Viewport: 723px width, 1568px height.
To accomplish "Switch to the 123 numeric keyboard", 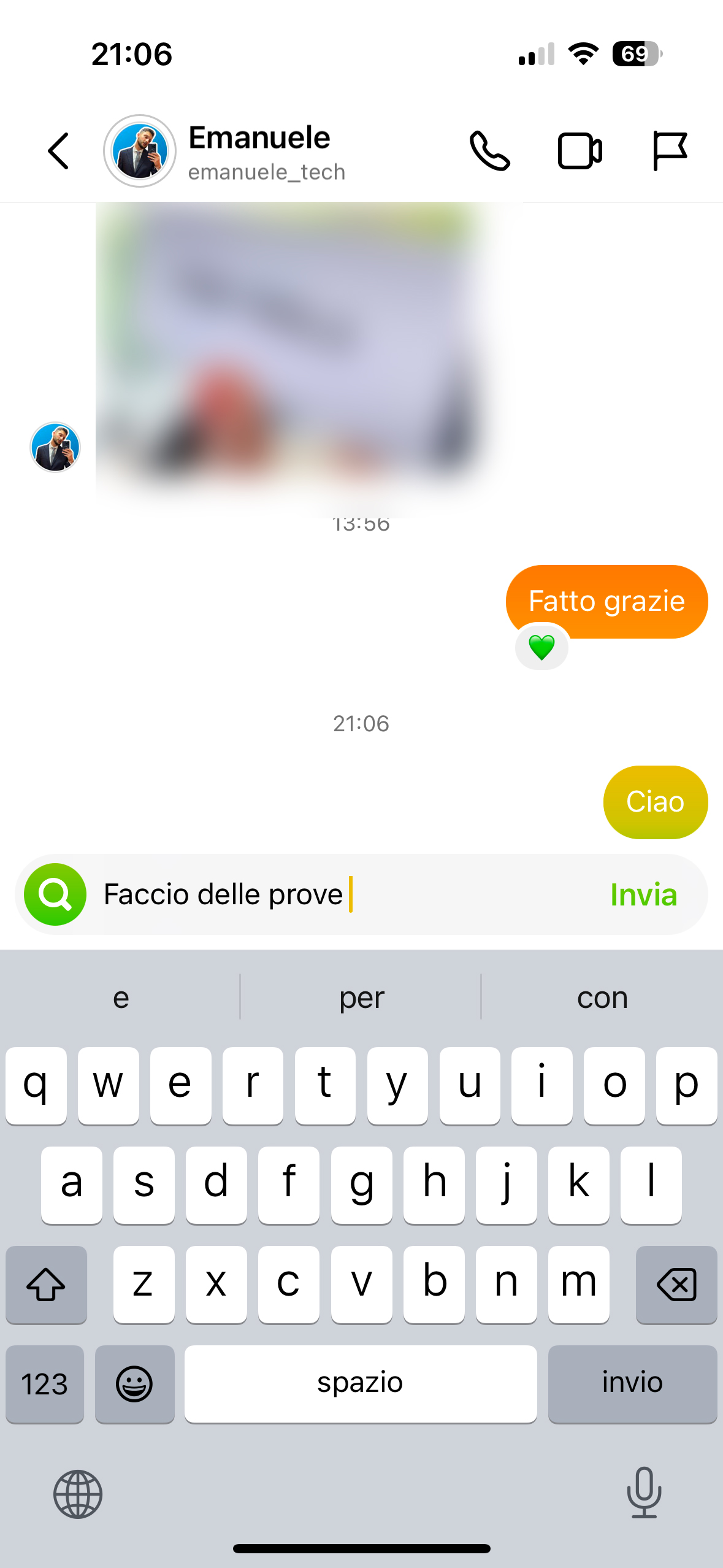I will pos(45,1384).
